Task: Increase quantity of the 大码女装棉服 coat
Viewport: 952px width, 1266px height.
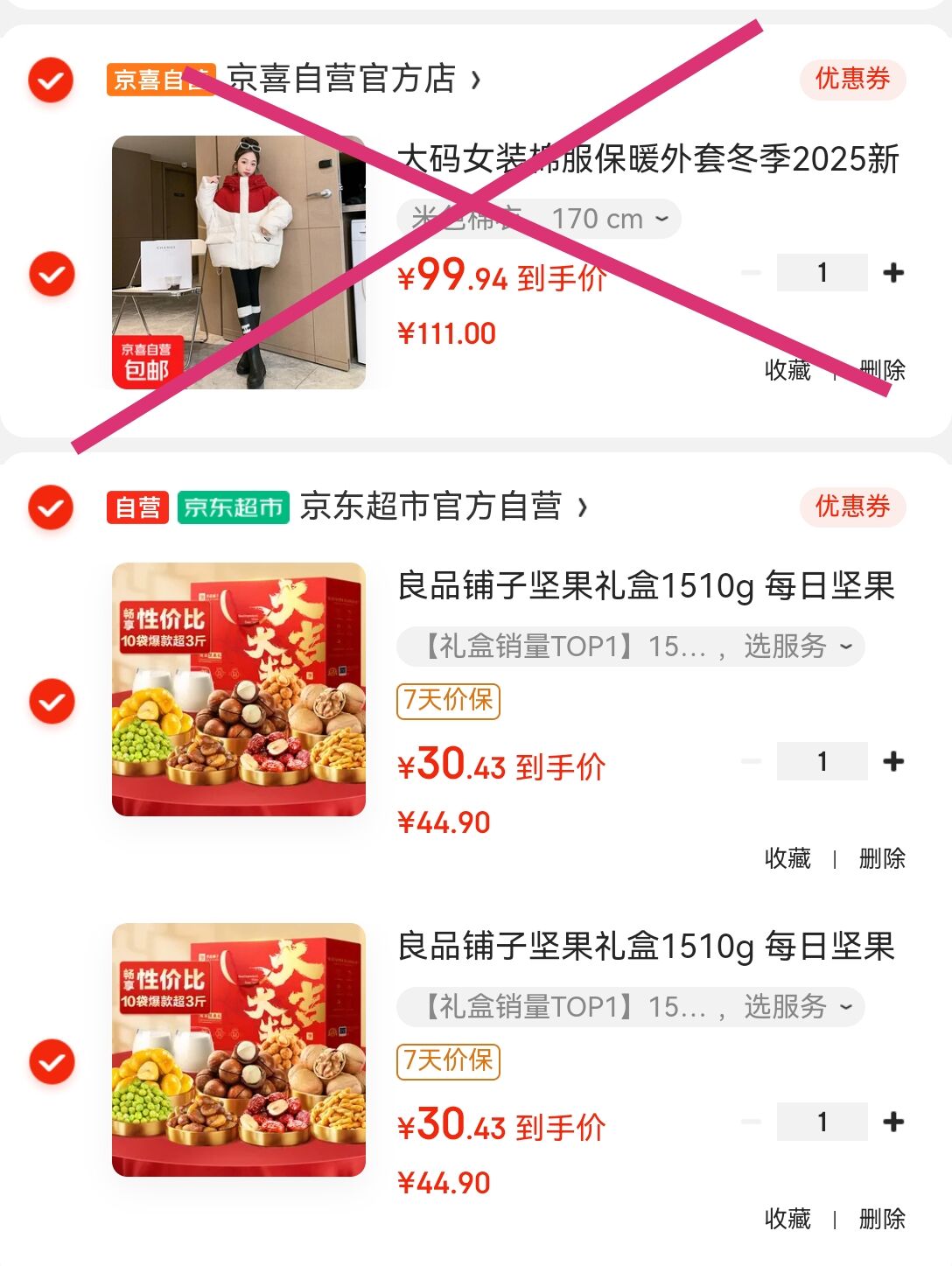Action: pos(893,273)
